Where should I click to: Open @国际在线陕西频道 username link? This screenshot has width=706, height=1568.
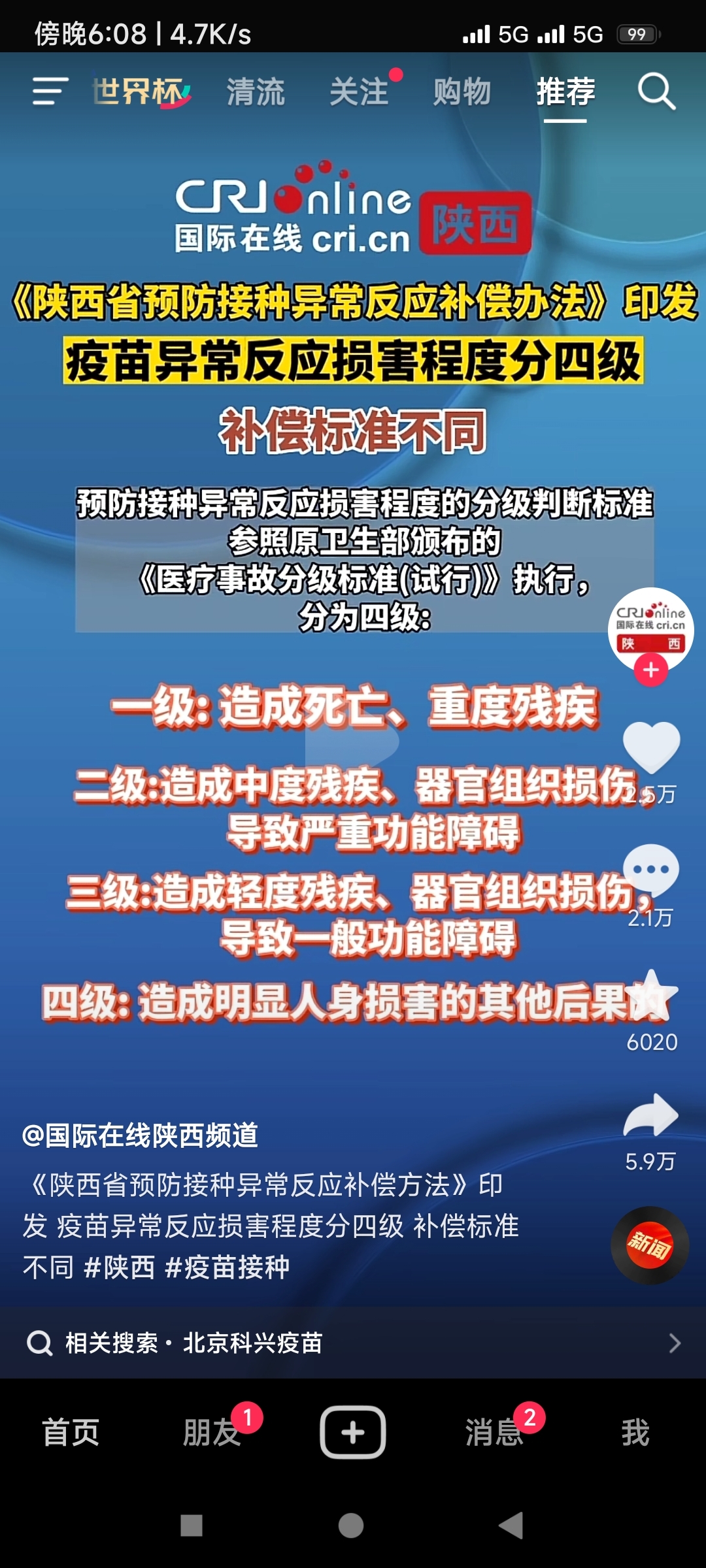point(141,1135)
